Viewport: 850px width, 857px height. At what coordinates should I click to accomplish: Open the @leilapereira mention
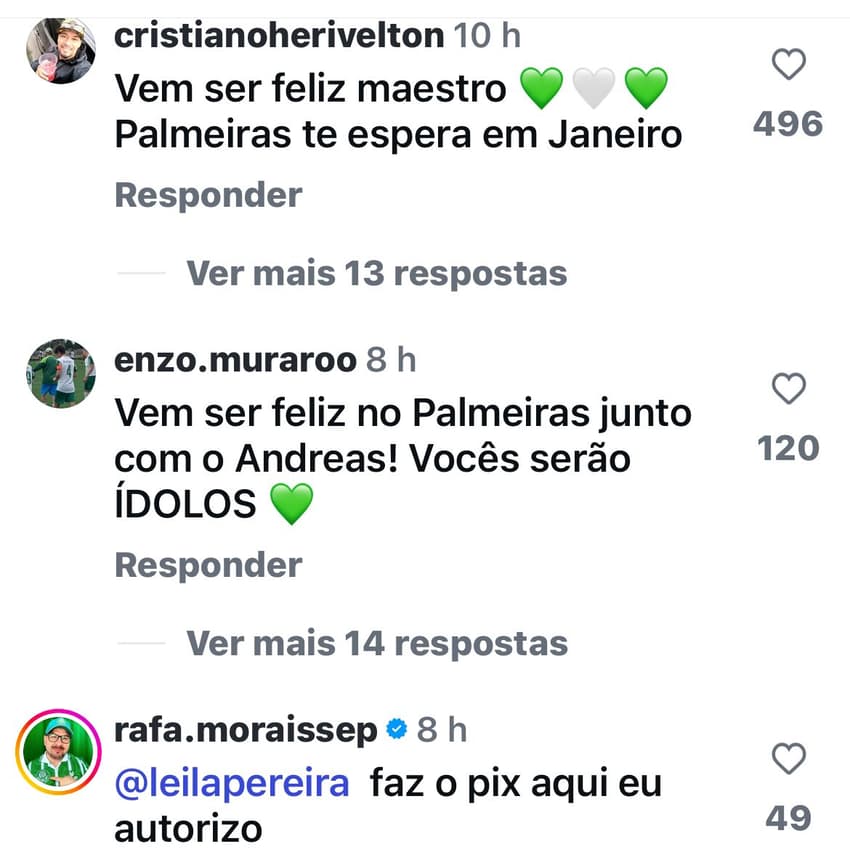click(233, 783)
